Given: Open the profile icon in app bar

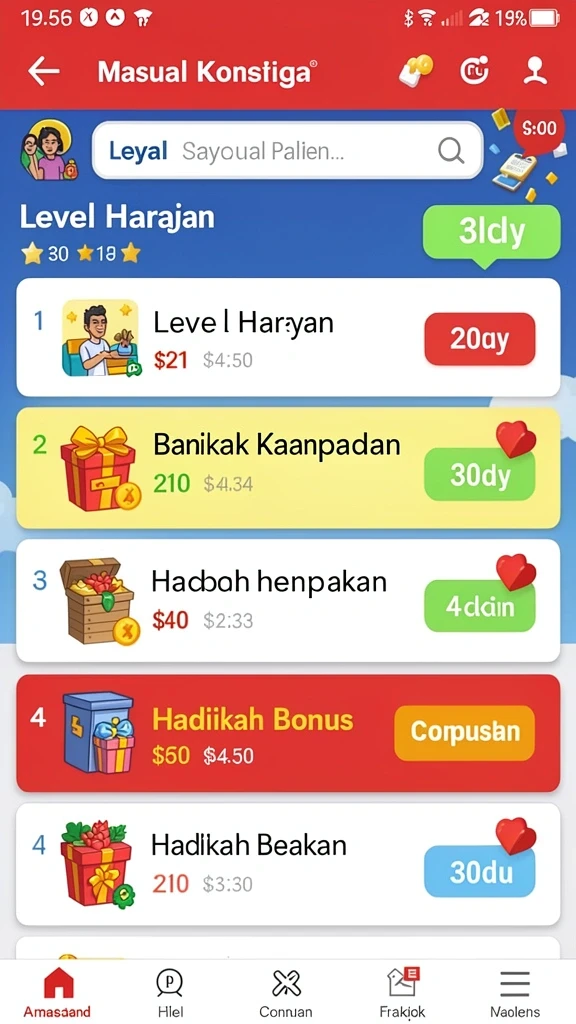Looking at the screenshot, I should point(535,71).
